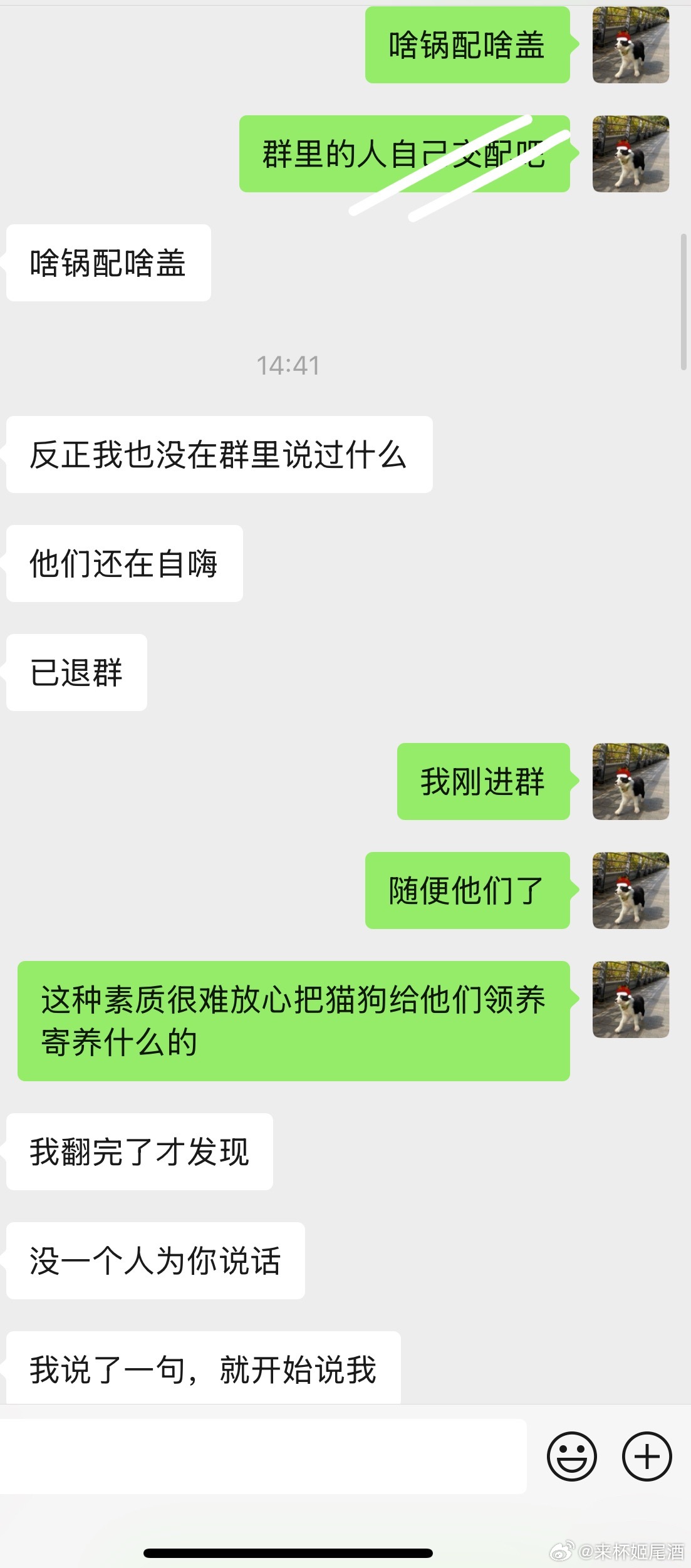Tap the avatar beside "随便他们了" message
Screen dimensions: 691x1568
tap(631, 890)
